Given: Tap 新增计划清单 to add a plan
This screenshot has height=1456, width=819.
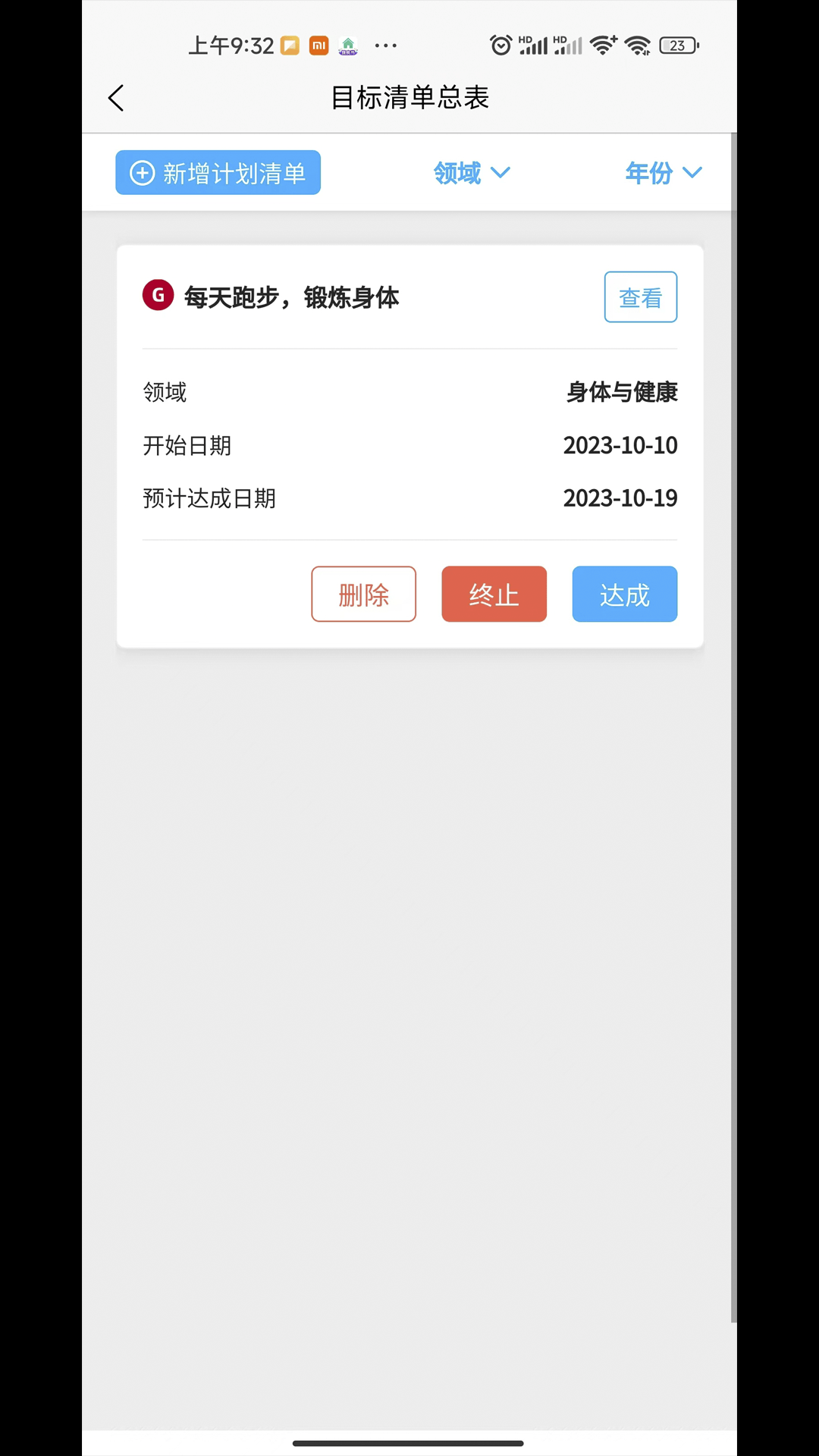Looking at the screenshot, I should tap(218, 173).
